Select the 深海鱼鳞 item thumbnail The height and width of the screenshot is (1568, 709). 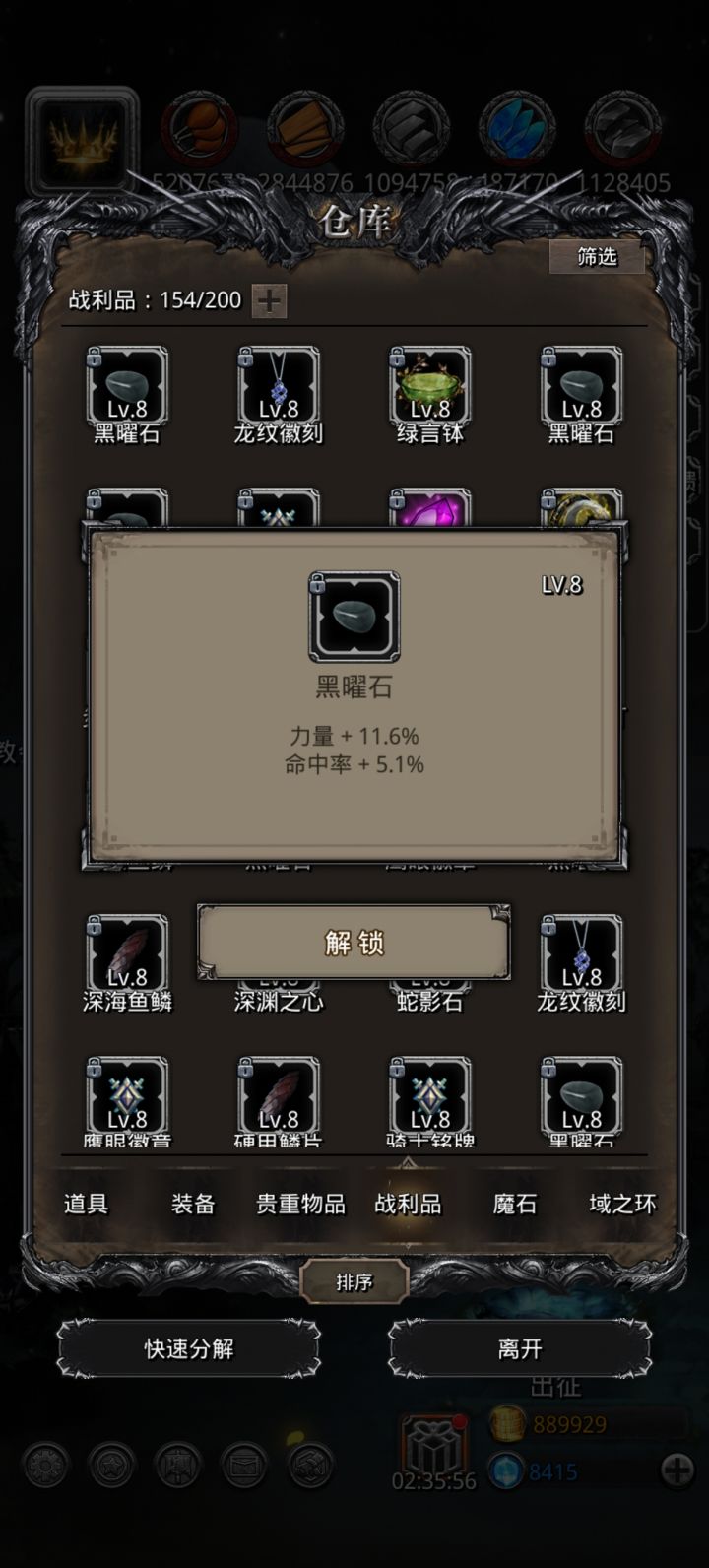pyautogui.click(x=126, y=948)
